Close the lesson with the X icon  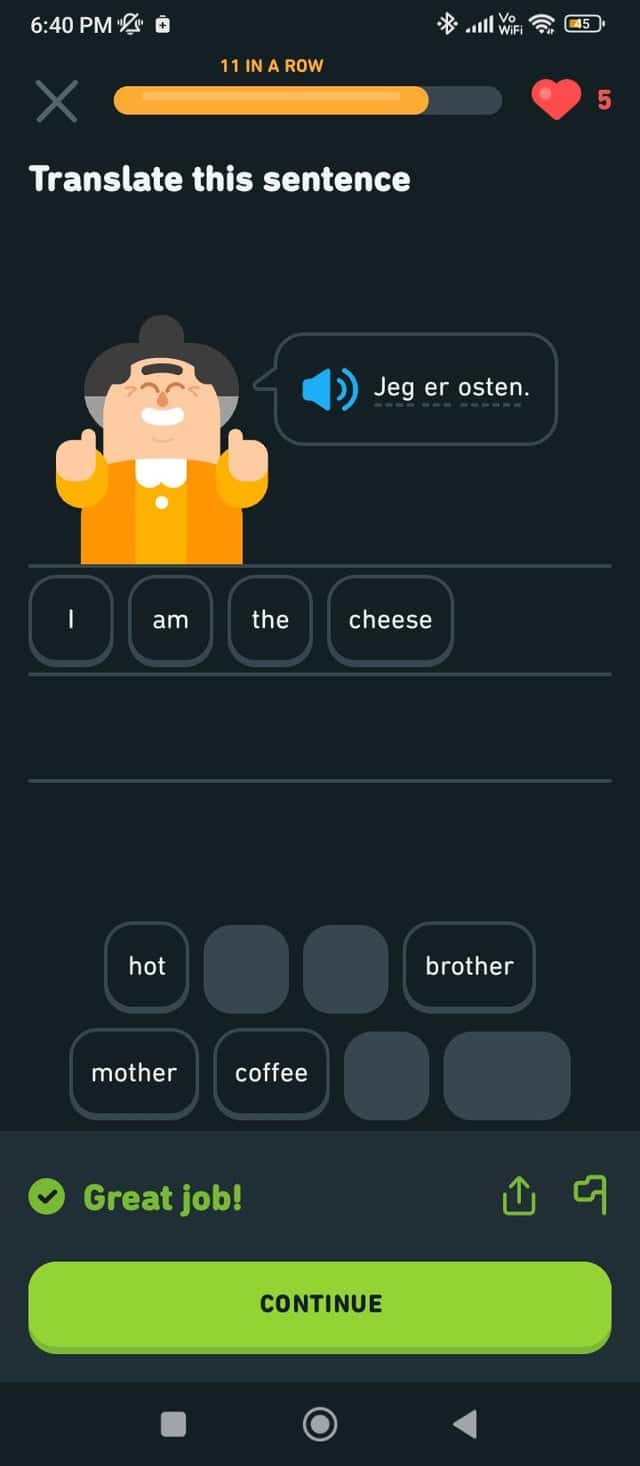coord(57,101)
